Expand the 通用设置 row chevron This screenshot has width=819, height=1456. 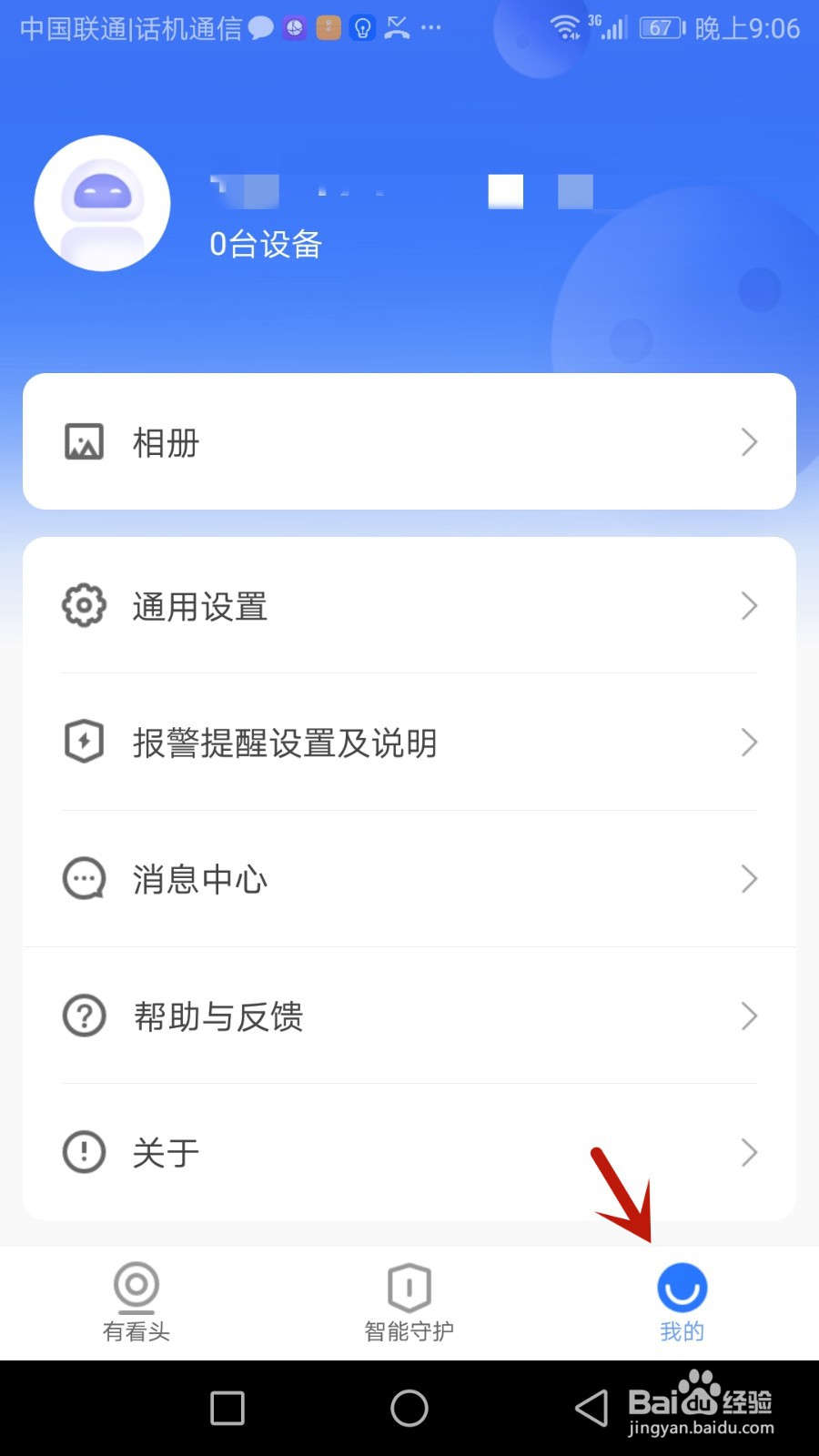tap(748, 605)
